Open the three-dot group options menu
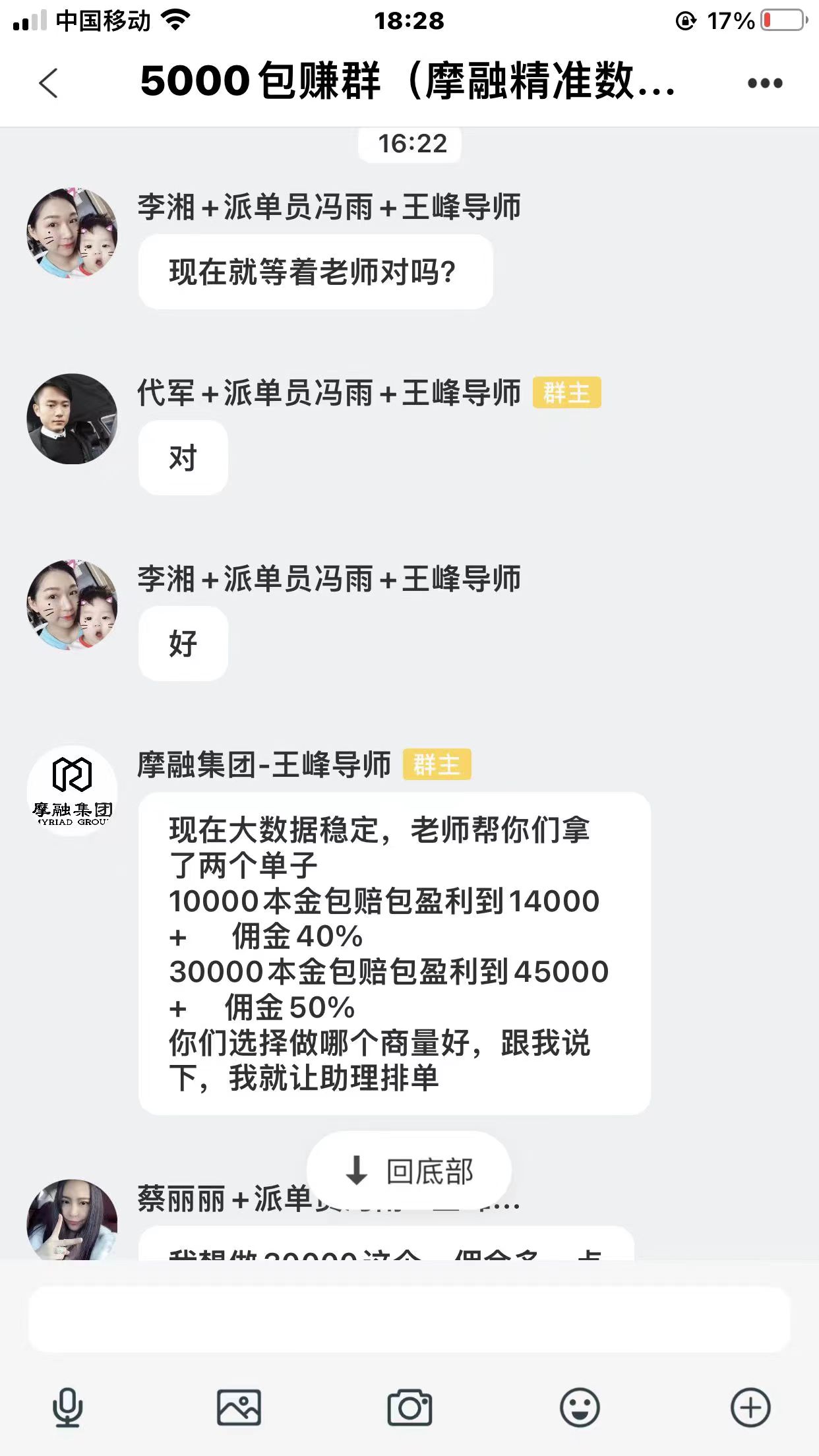Screen dimensions: 819x1456 tap(765, 83)
